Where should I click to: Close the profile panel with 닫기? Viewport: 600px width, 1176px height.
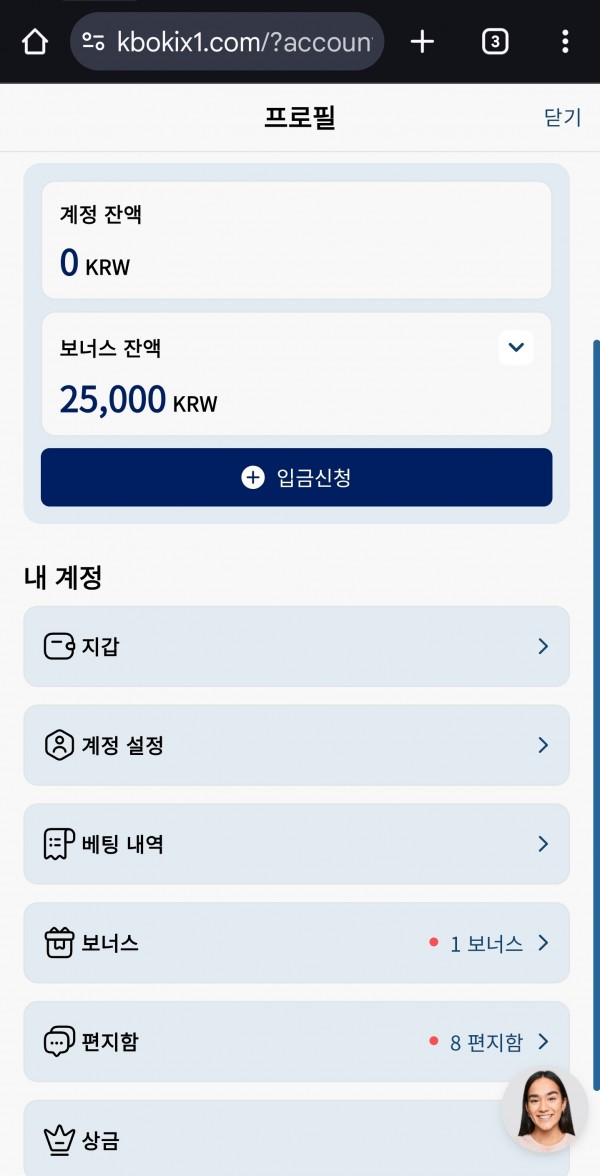562,118
